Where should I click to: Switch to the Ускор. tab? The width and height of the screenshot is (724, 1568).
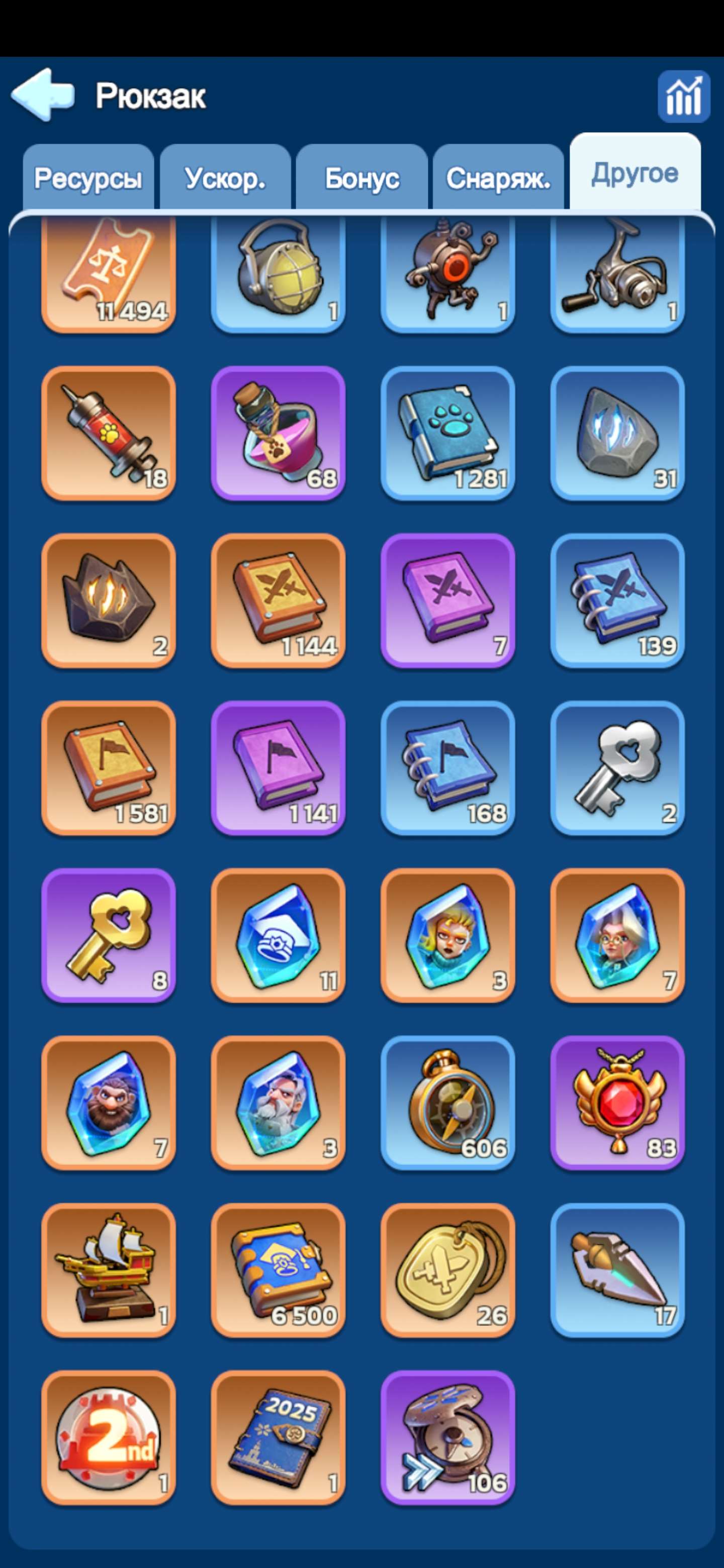(225, 178)
